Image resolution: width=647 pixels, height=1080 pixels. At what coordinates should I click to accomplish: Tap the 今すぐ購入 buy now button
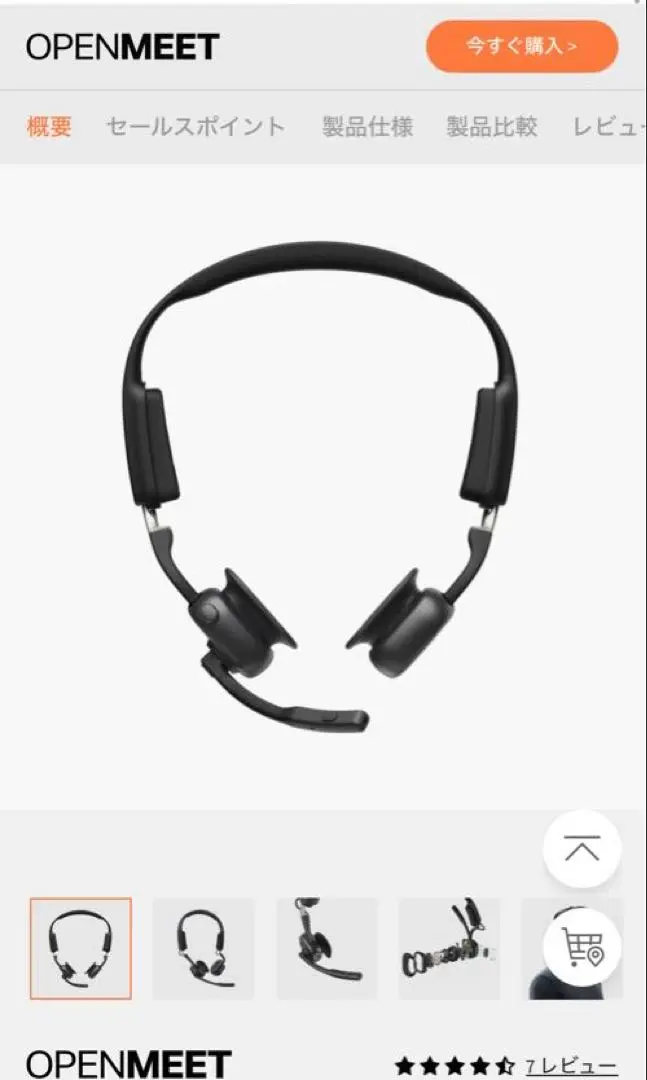point(521,46)
